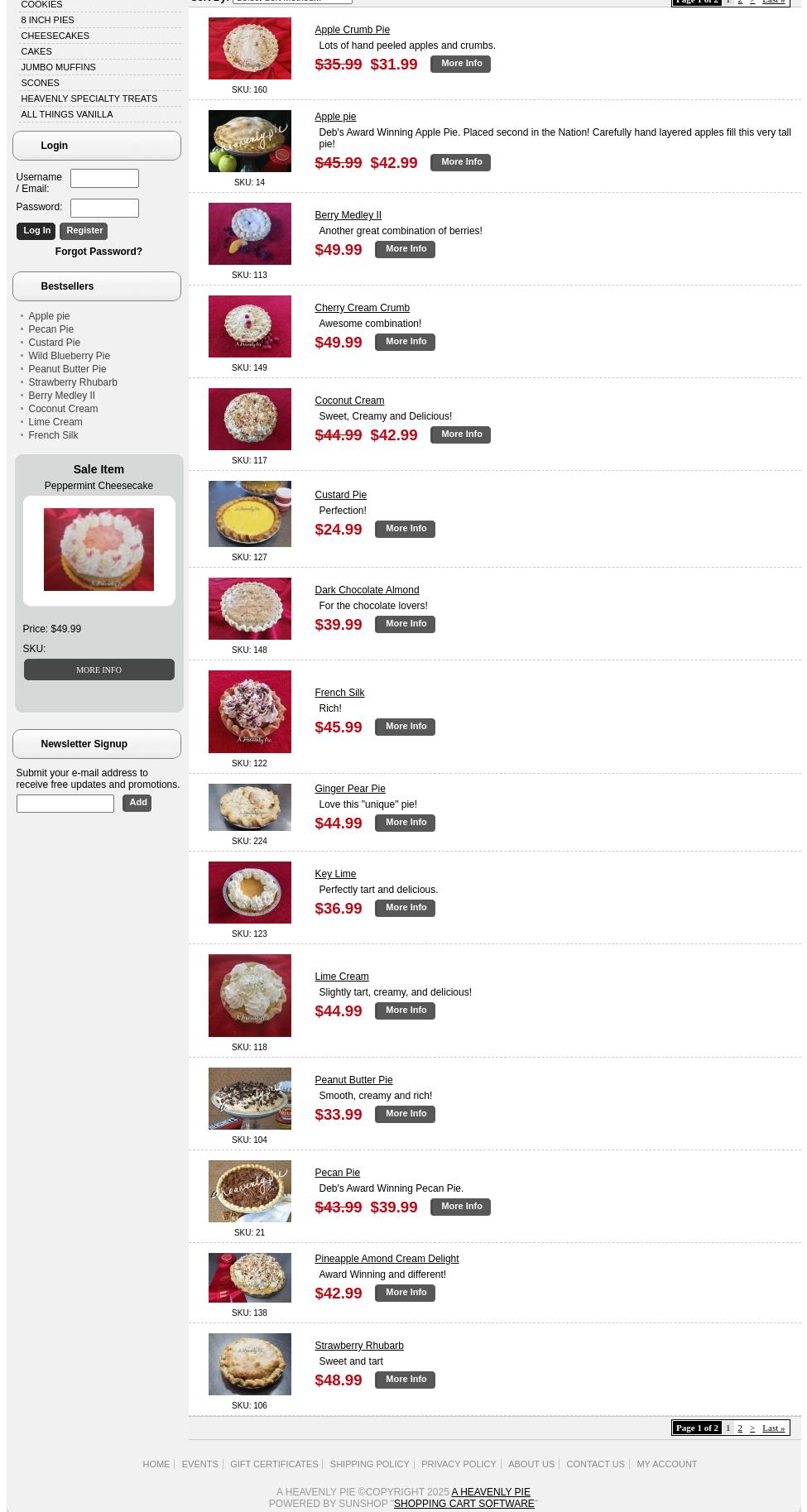Click the Log In button
Image resolution: width=807 pixels, height=1512 pixels.
(x=36, y=230)
